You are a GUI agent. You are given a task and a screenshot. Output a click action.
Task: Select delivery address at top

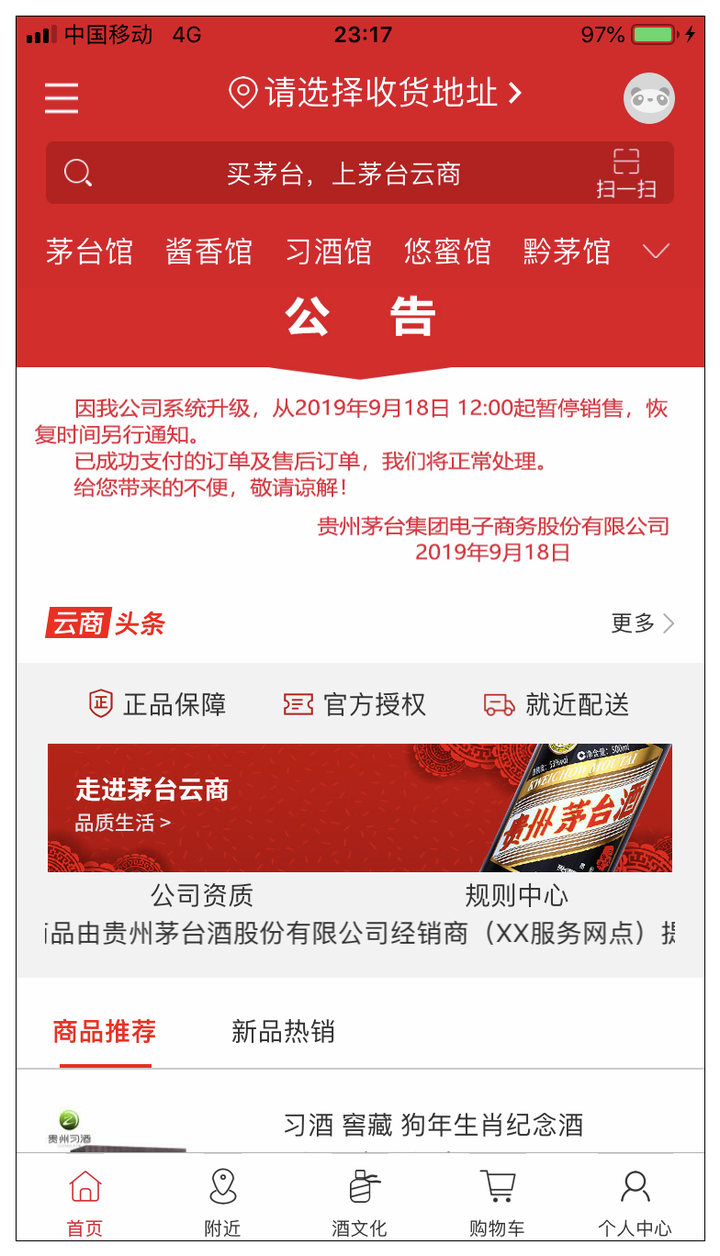376,94
